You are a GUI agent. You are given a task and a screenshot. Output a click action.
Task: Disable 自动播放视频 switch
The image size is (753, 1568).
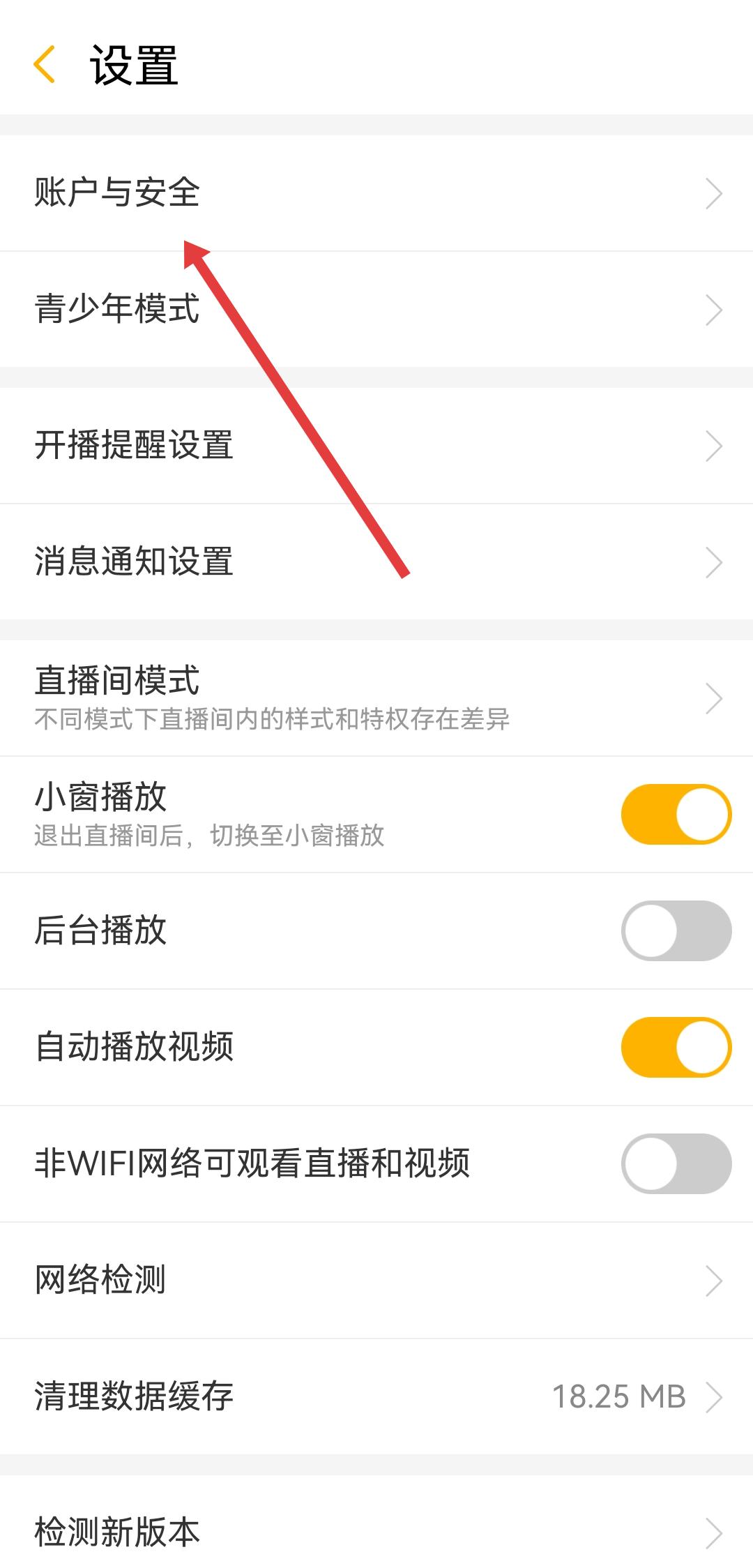676,1047
